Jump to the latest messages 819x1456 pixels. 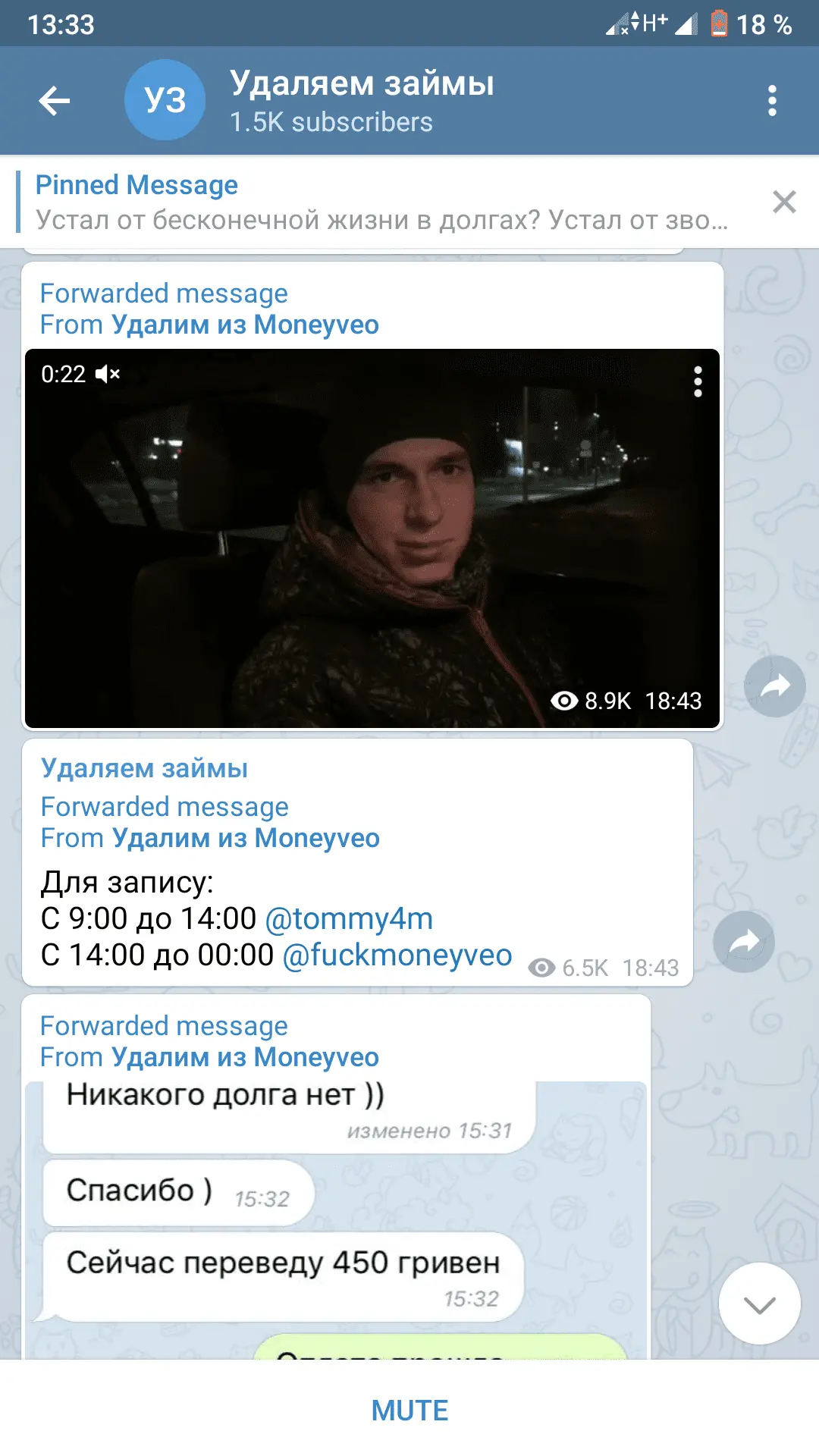point(759,1304)
